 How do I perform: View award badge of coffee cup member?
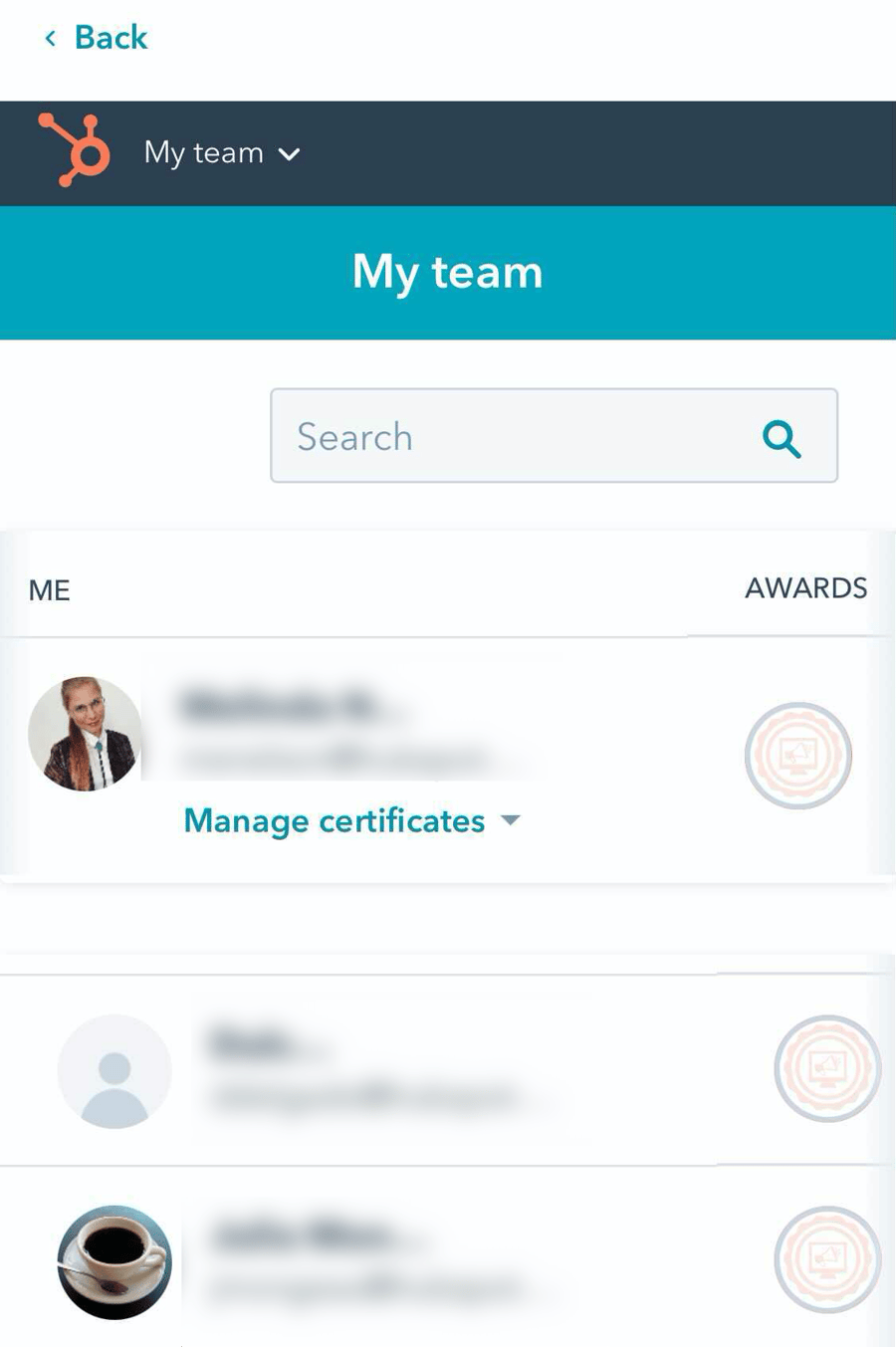(826, 1259)
